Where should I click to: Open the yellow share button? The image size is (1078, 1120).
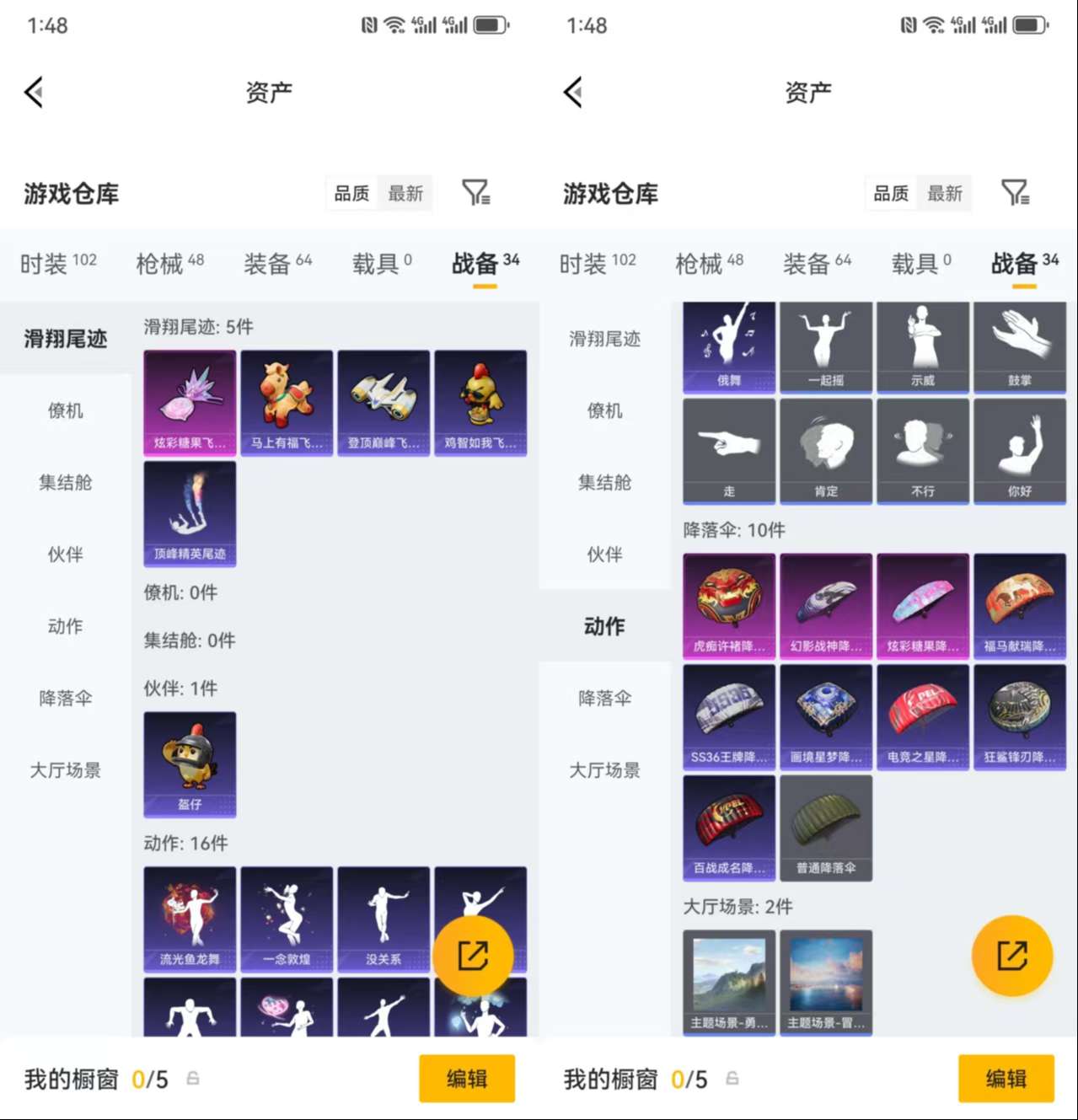[x=1011, y=955]
